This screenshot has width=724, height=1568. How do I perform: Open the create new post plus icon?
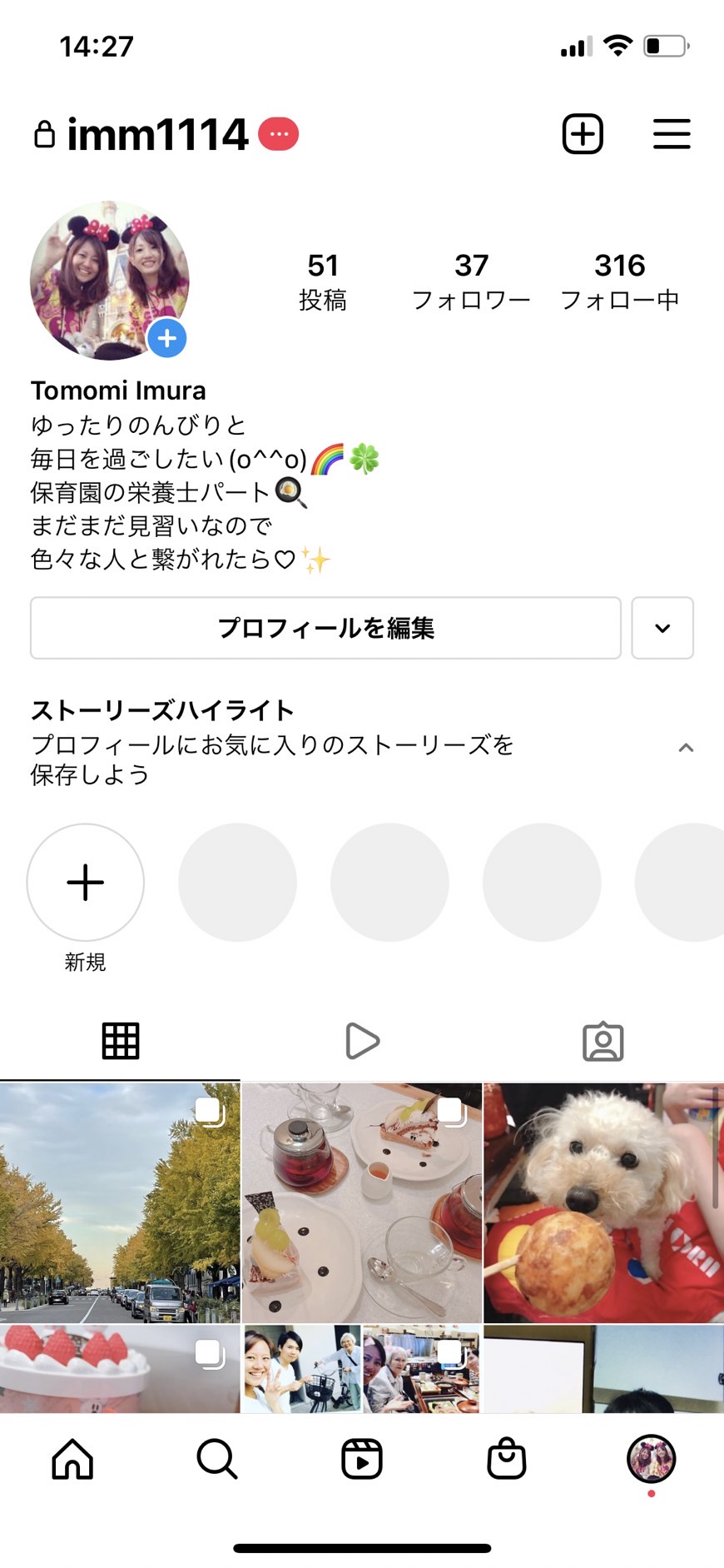pyautogui.click(x=583, y=134)
